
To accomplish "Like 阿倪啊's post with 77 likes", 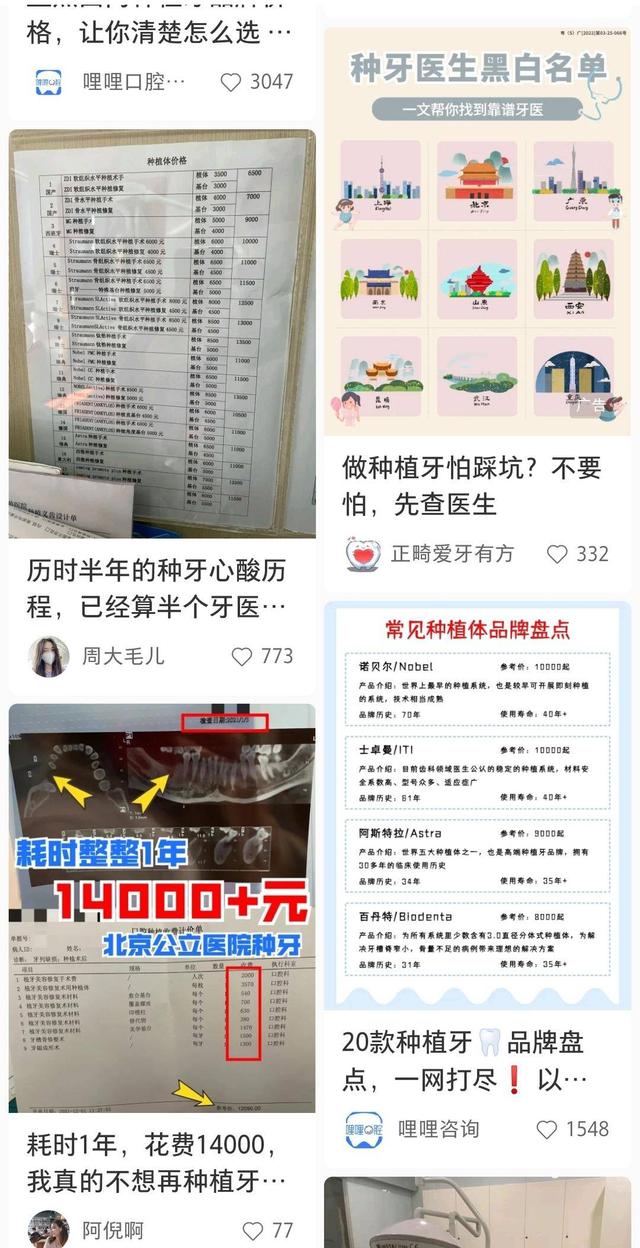I will 253,1230.
